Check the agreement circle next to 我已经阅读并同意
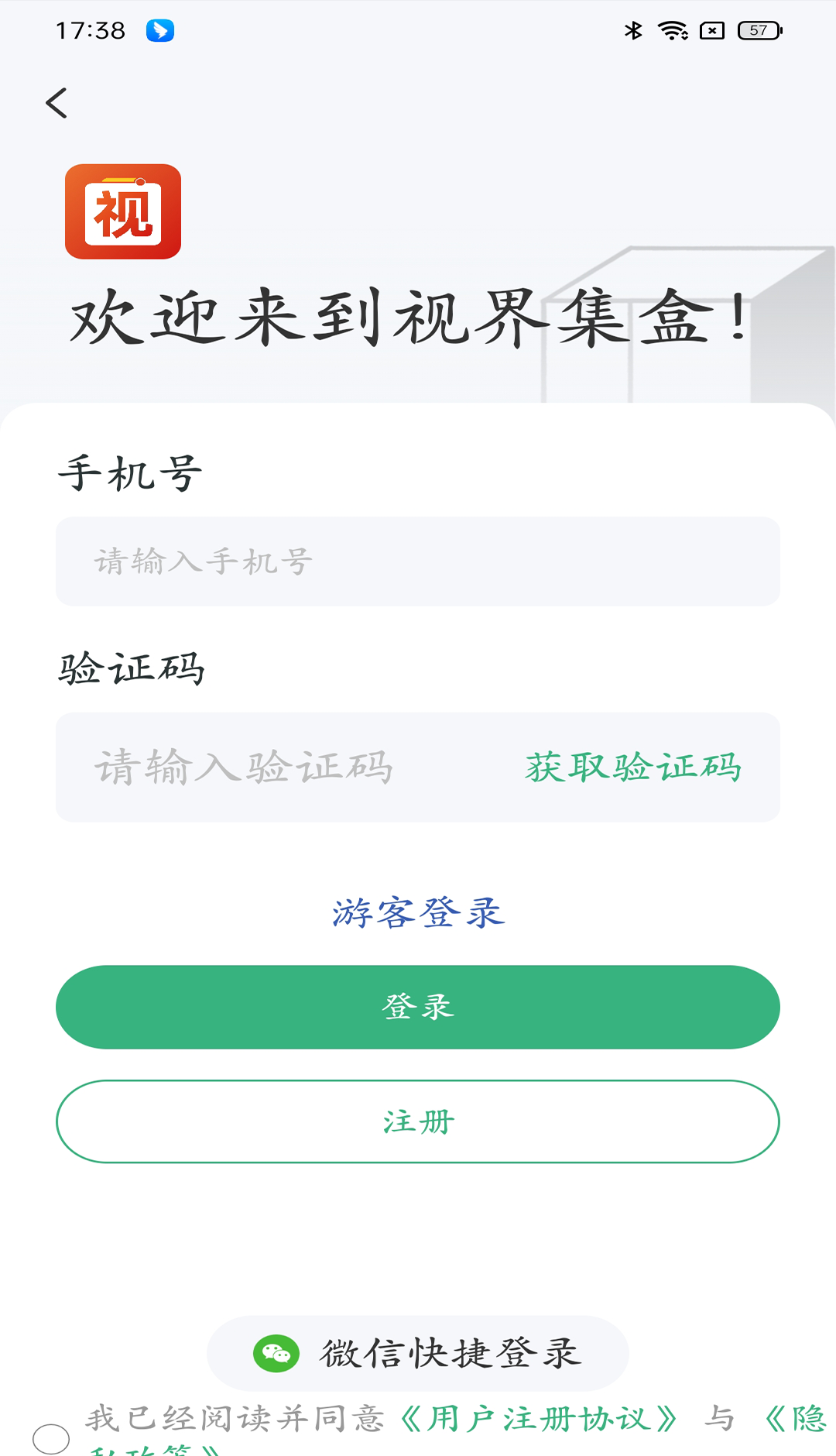The image size is (836, 1456). (x=50, y=1437)
